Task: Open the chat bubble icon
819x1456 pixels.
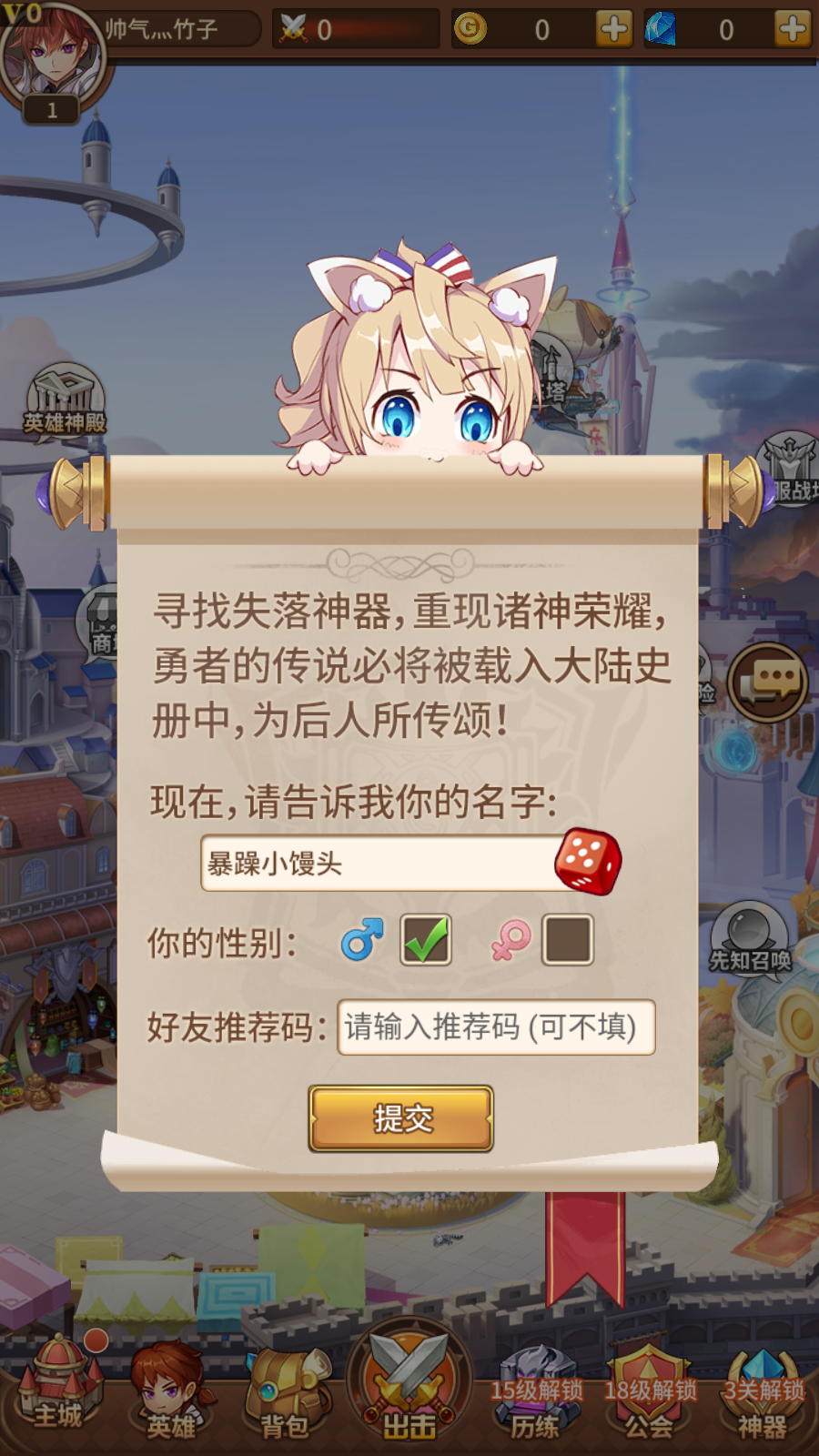Action: click(768, 682)
